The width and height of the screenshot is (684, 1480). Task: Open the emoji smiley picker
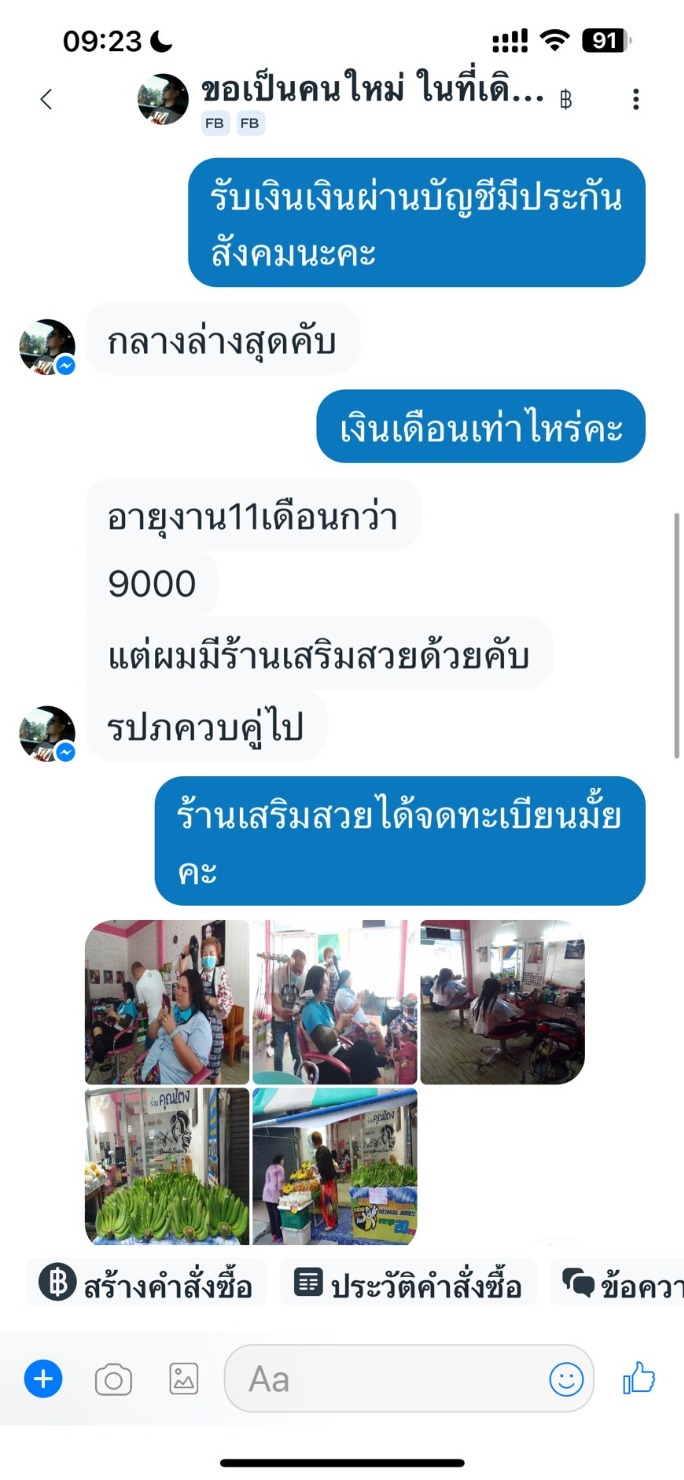point(566,1379)
